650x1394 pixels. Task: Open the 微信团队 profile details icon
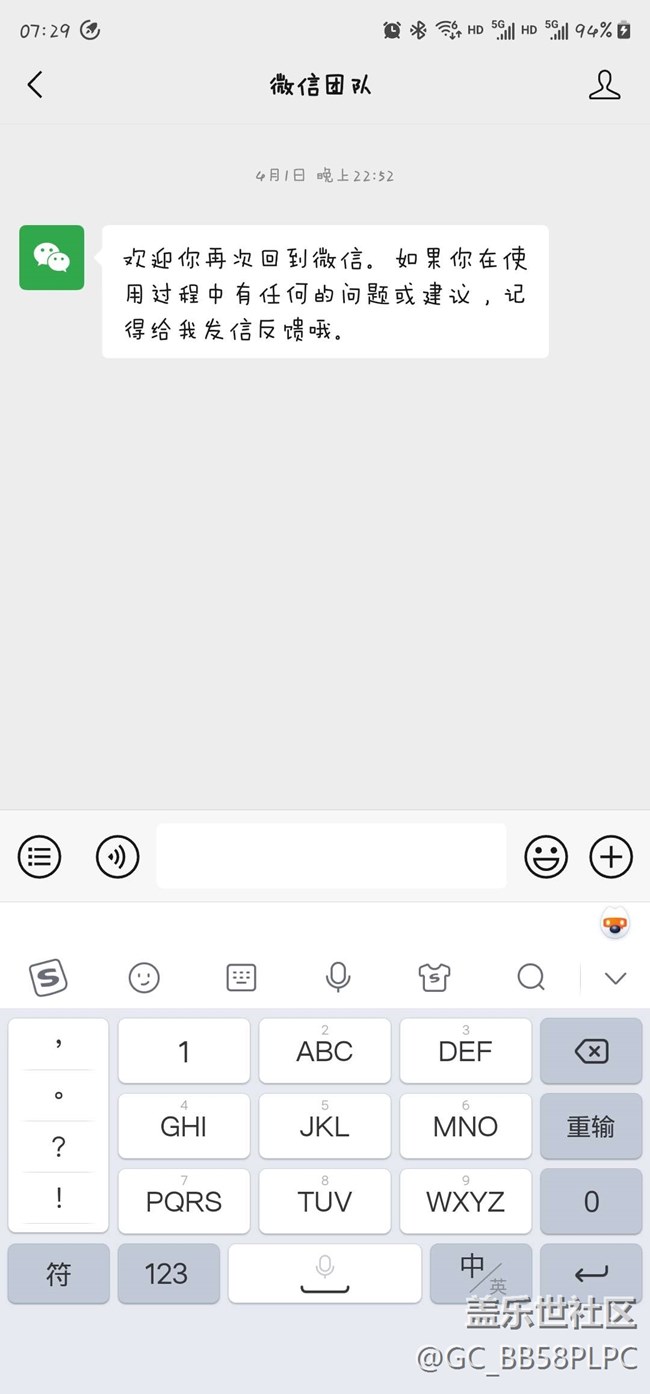(604, 85)
